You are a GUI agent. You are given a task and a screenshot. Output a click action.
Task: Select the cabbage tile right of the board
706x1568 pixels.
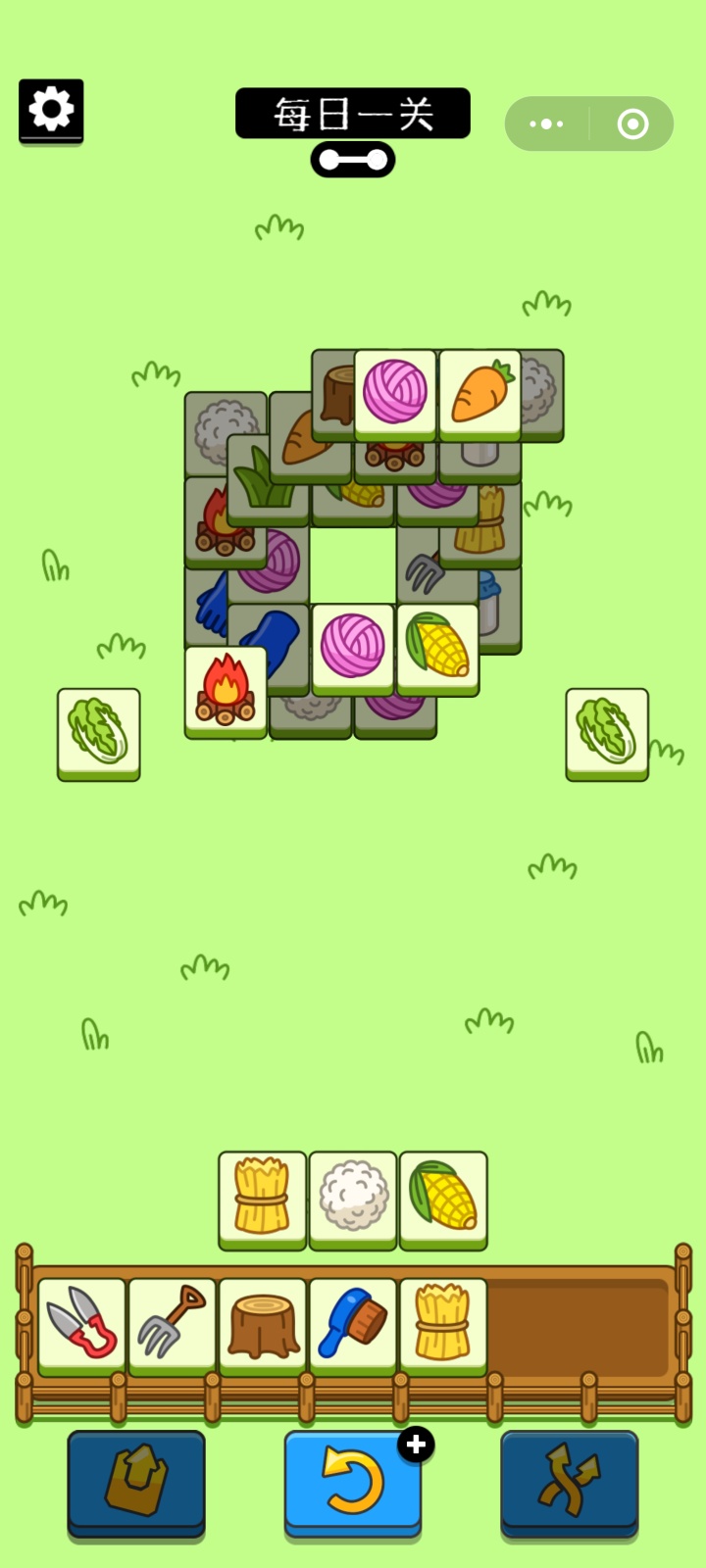(x=607, y=731)
